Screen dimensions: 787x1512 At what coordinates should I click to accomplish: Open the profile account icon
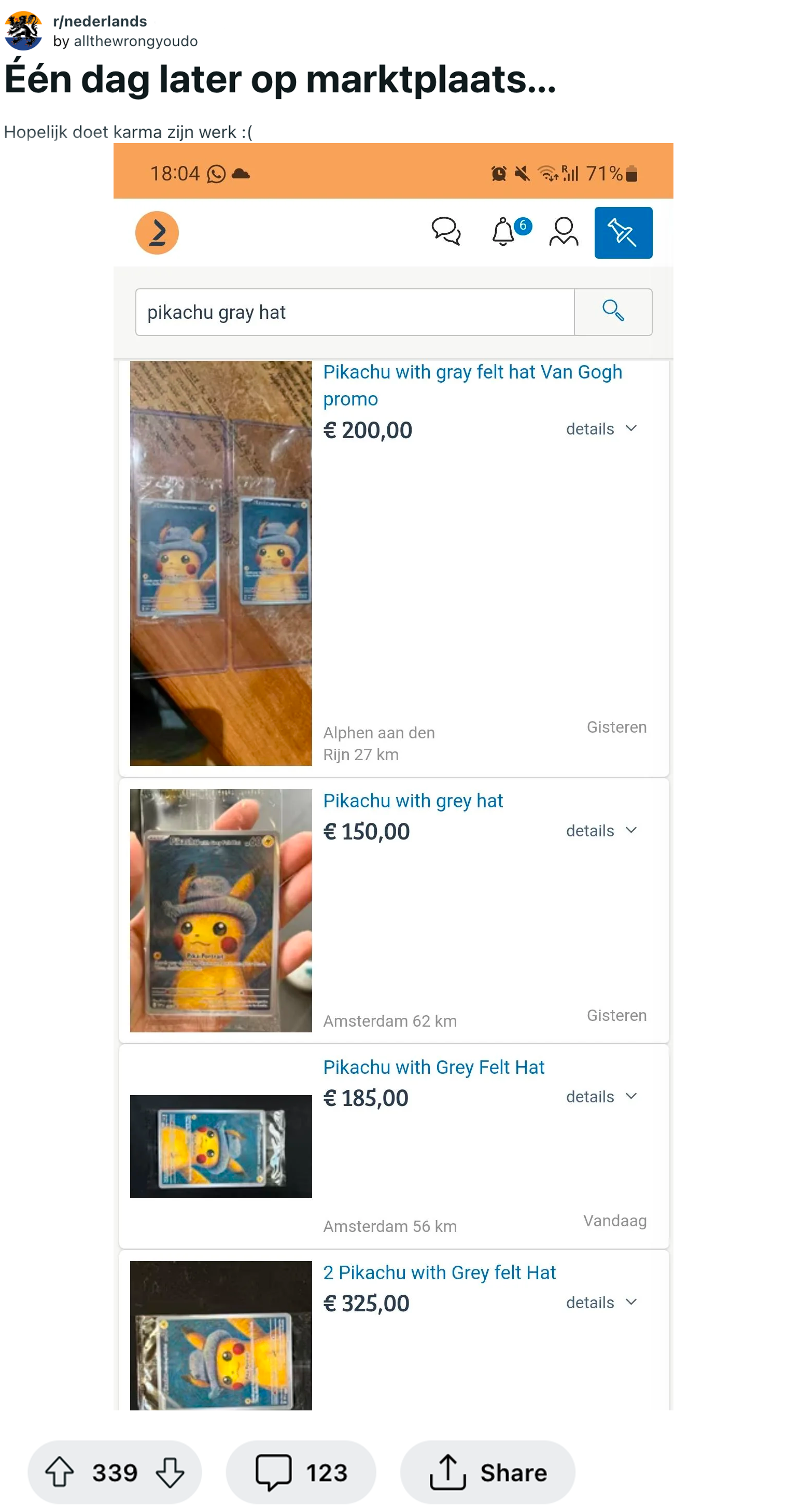[564, 232]
